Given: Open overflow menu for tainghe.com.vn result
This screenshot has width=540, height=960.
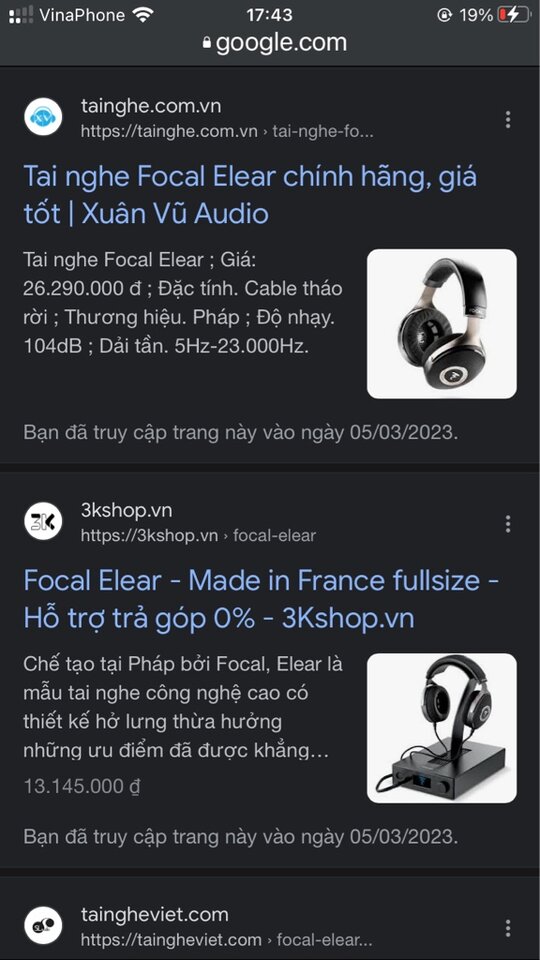Looking at the screenshot, I should tap(508, 119).
